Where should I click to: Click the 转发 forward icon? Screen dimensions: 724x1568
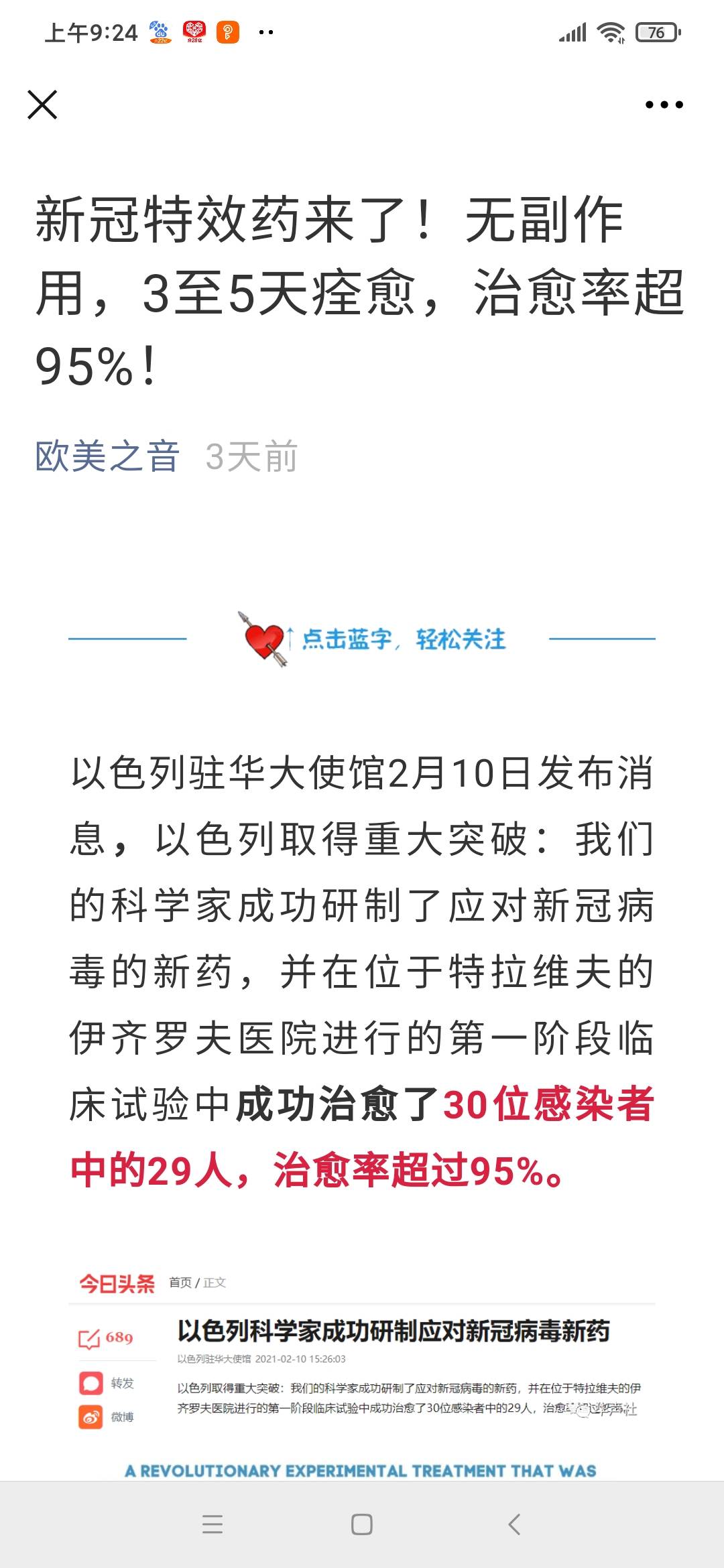tap(90, 1382)
